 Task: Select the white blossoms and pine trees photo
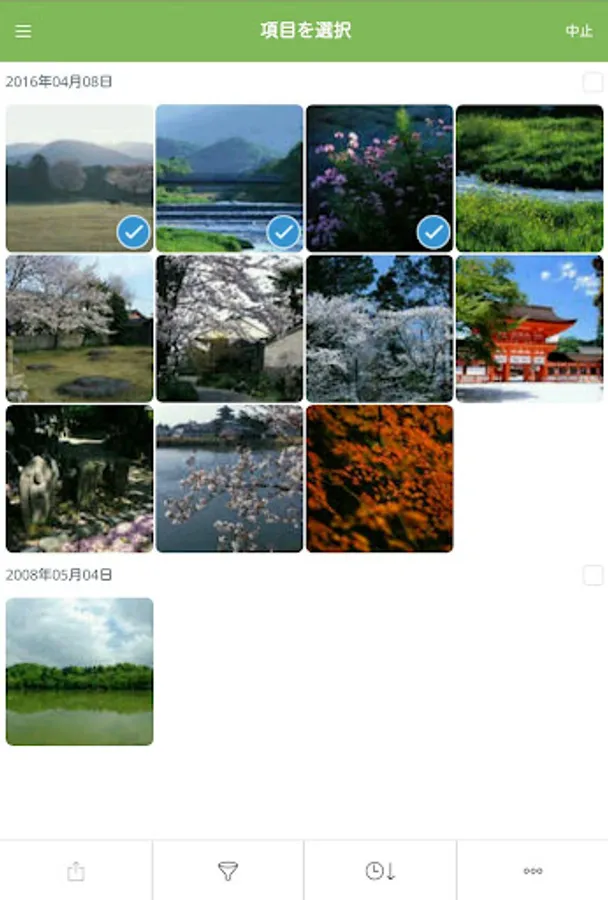[379, 328]
